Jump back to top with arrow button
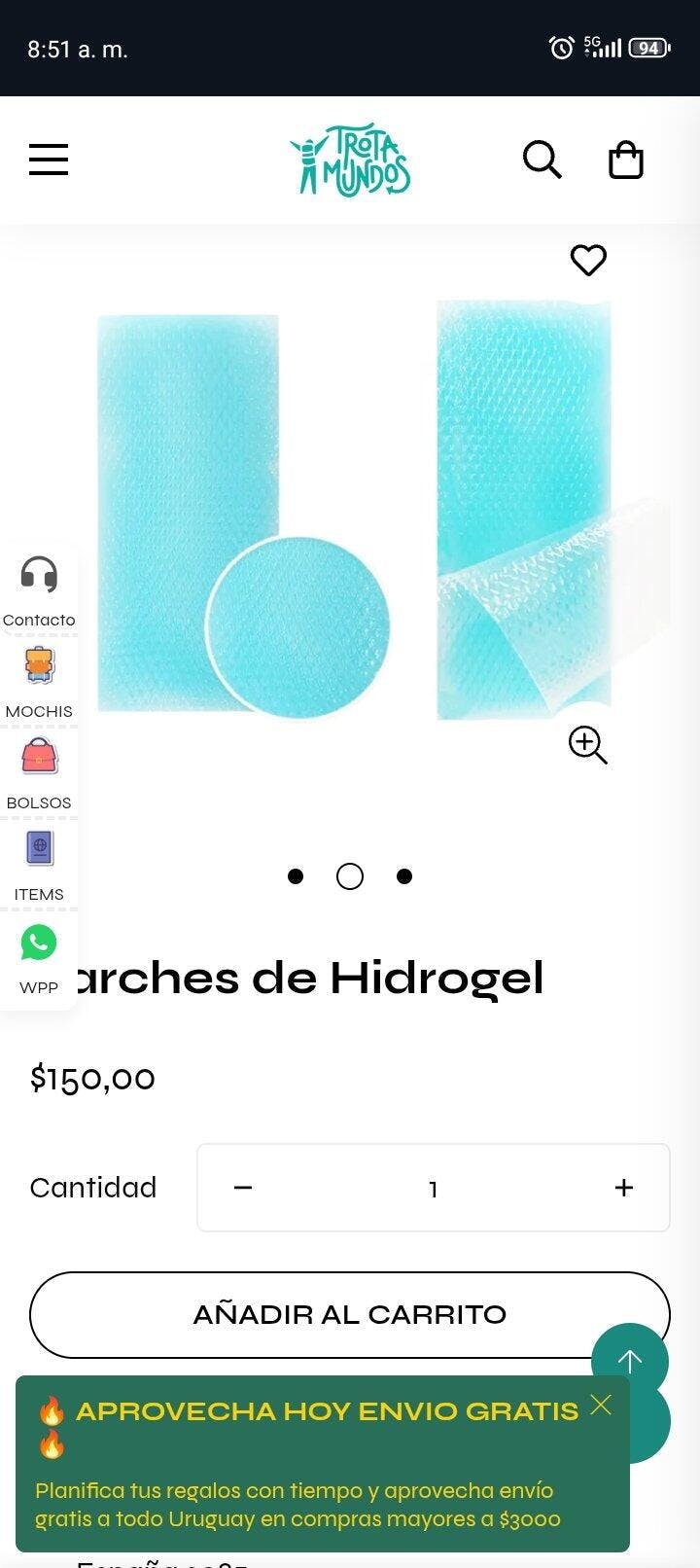Image resolution: width=700 pixels, height=1568 pixels. click(630, 1360)
